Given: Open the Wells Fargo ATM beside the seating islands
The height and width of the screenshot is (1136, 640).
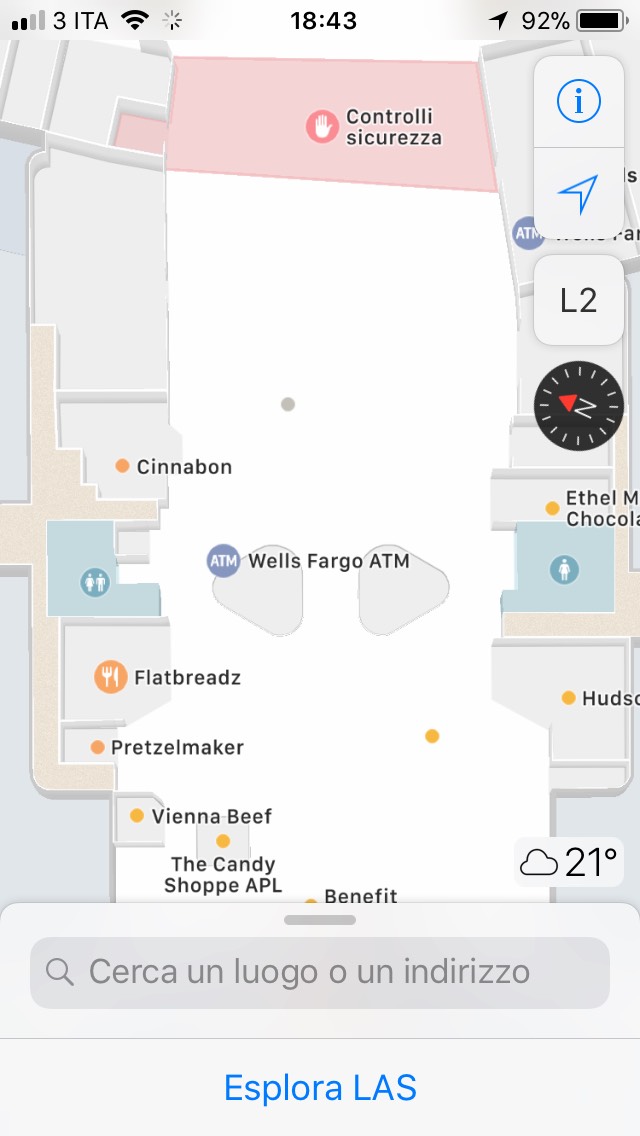Looking at the screenshot, I should point(224,561).
